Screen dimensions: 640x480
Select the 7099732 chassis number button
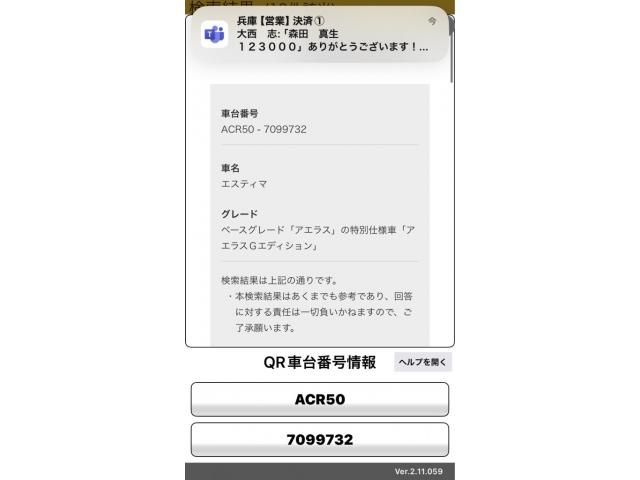tap(319, 439)
